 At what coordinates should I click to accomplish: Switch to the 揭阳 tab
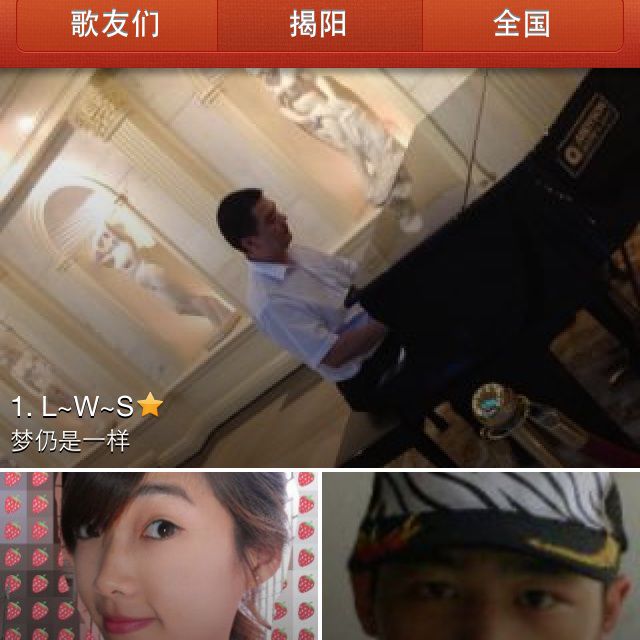[x=319, y=24]
